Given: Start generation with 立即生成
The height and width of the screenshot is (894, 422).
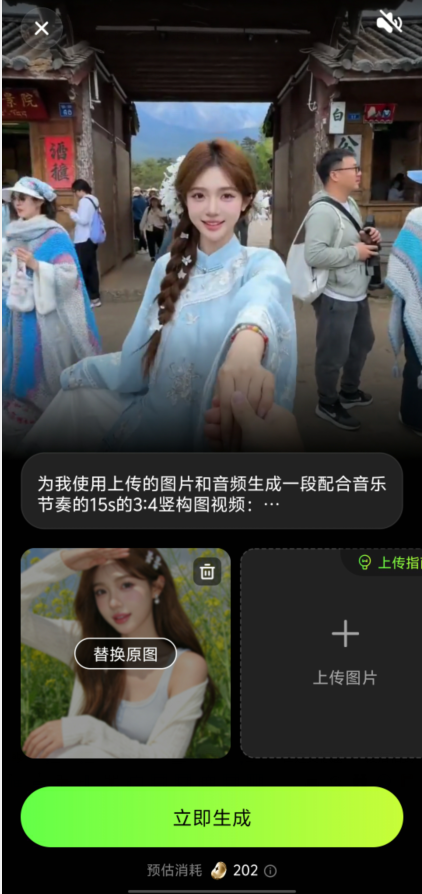Looking at the screenshot, I should pyautogui.click(x=212, y=817).
